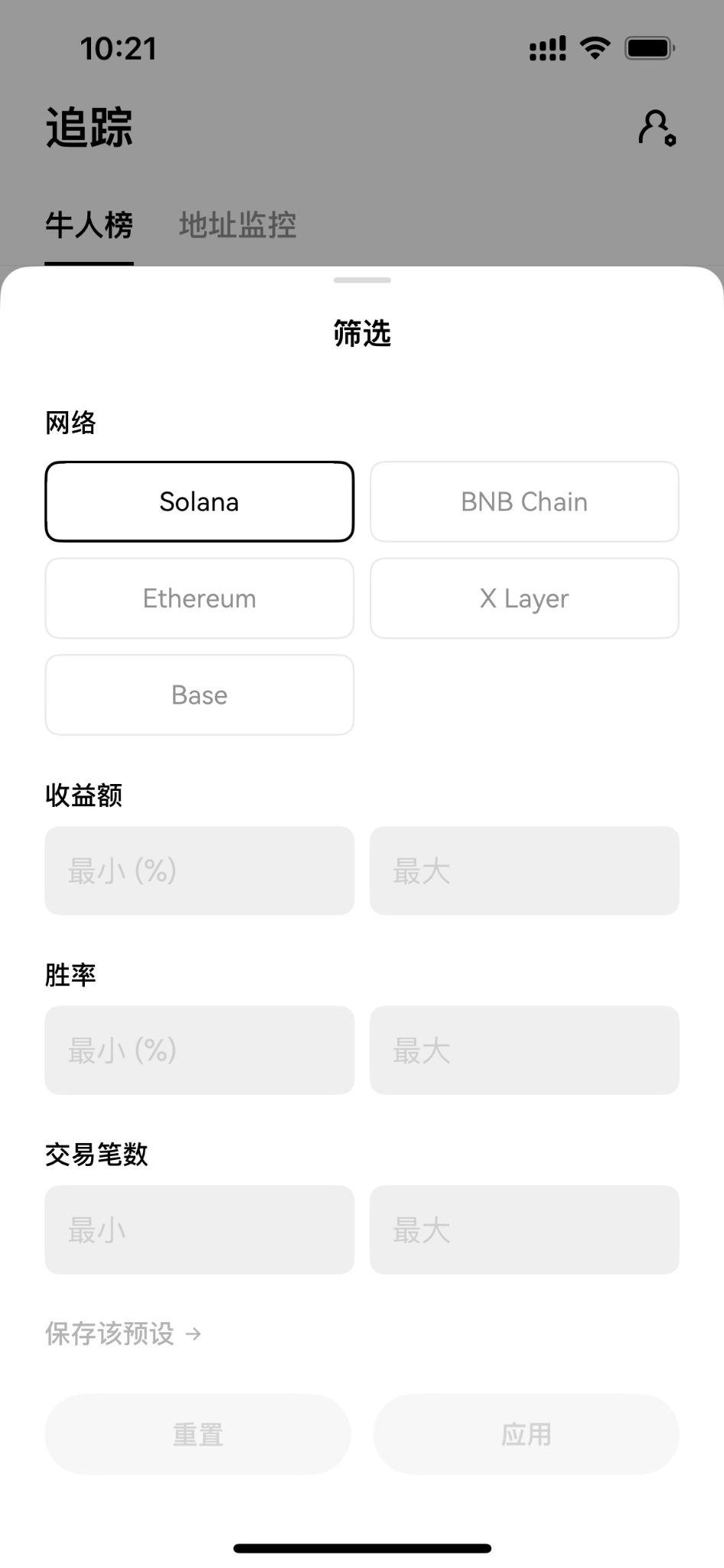This screenshot has height=1568, width=724.
Task: Select the BNB Chain network
Action: 523,501
